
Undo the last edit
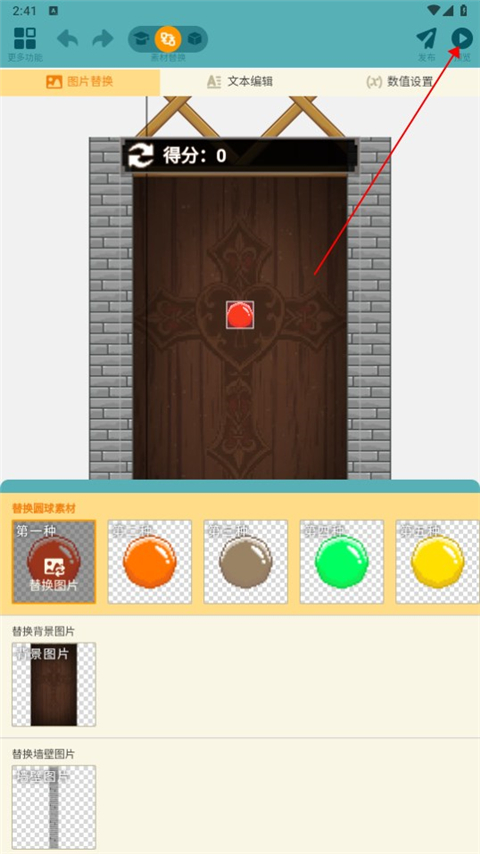[68, 39]
